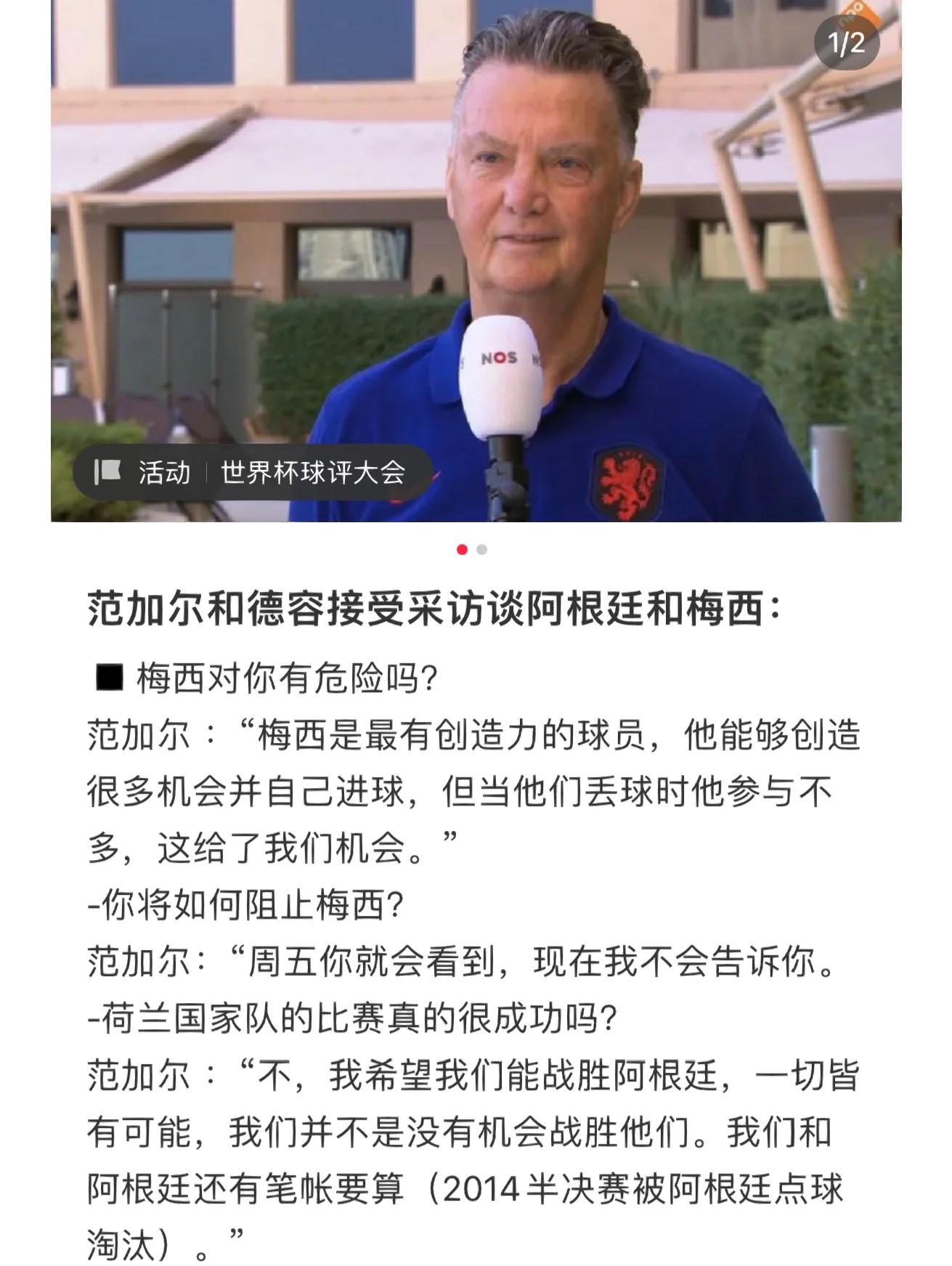Tap the flag icon in the activity badge

tap(110, 471)
